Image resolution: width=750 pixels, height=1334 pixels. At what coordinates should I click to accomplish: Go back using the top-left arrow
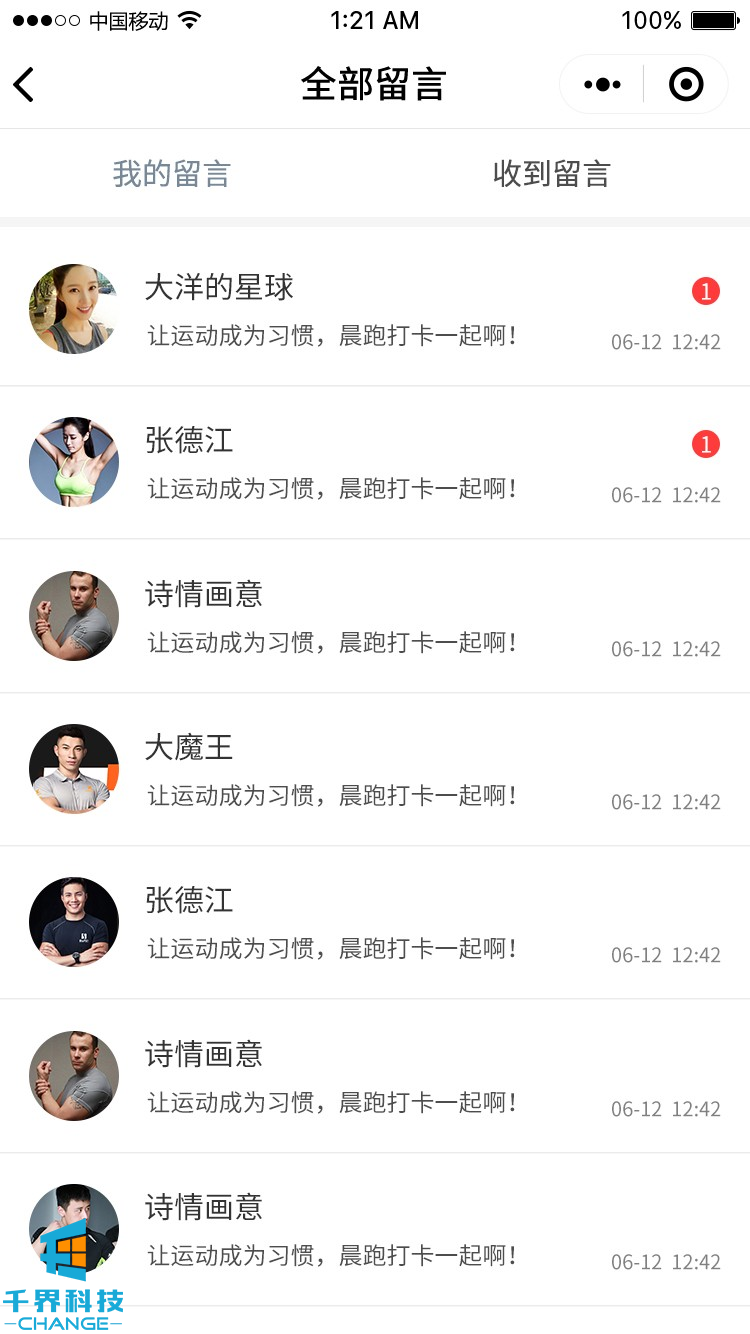[x=24, y=85]
